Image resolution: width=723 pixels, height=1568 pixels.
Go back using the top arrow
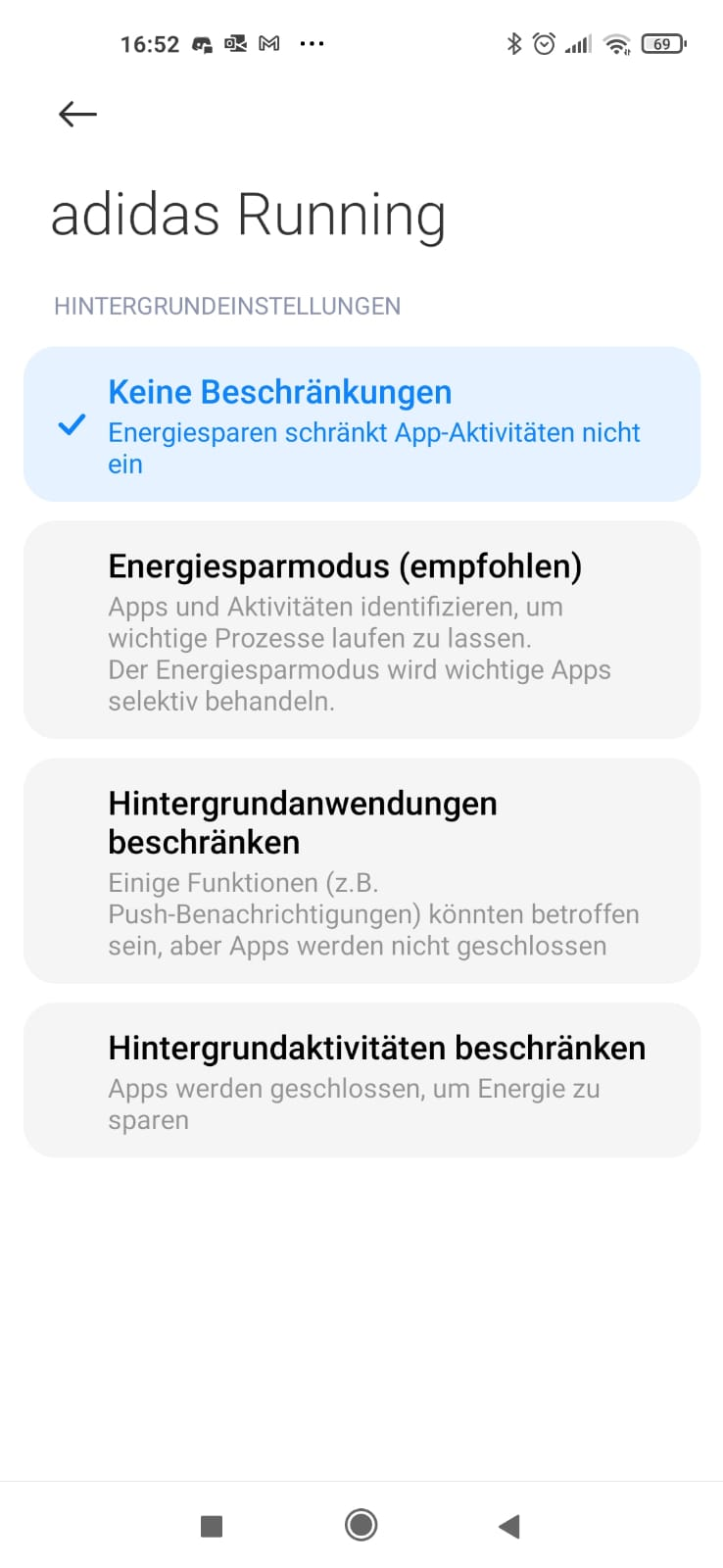pyautogui.click(x=77, y=114)
